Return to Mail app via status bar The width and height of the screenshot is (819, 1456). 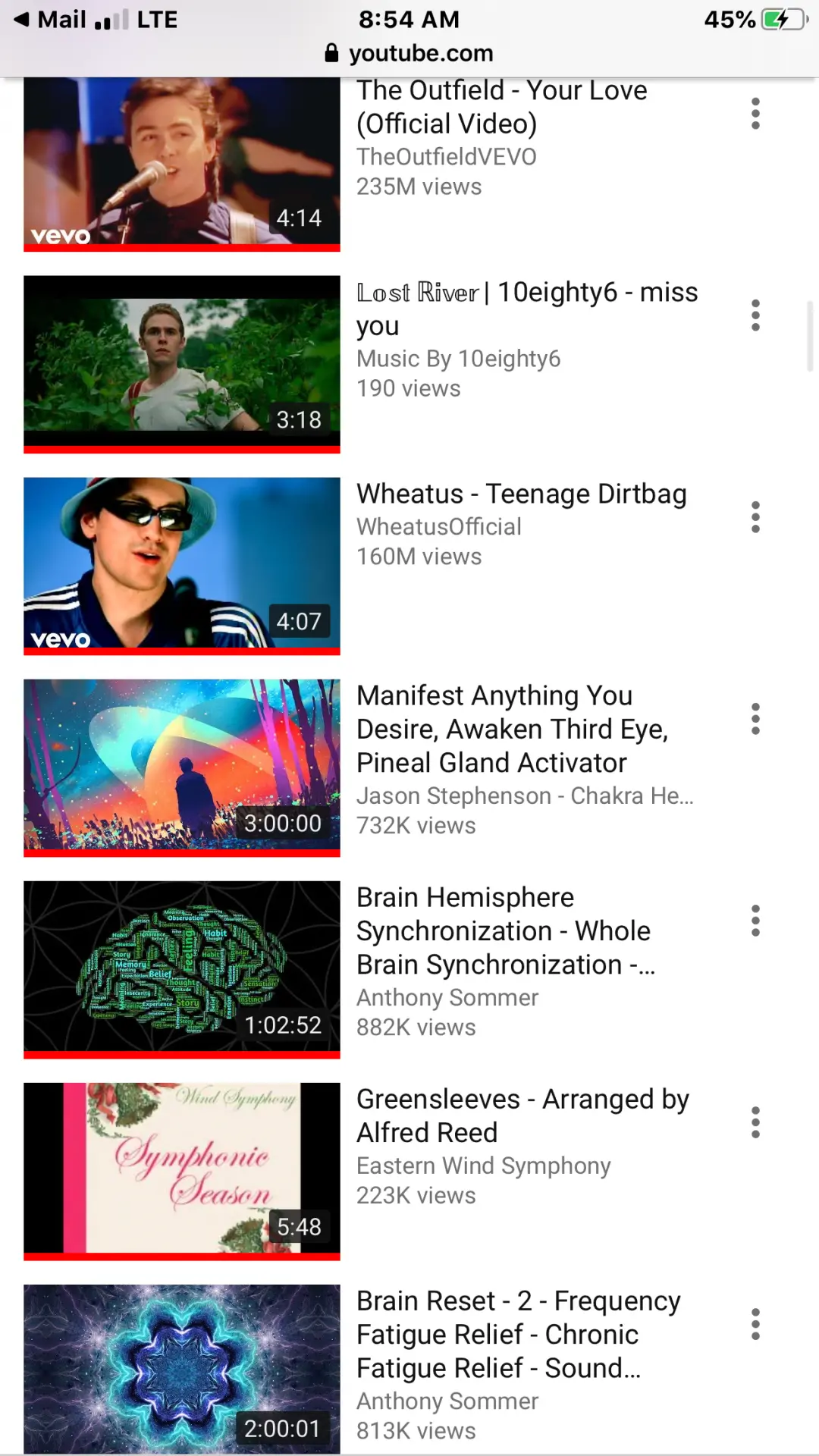point(52,20)
